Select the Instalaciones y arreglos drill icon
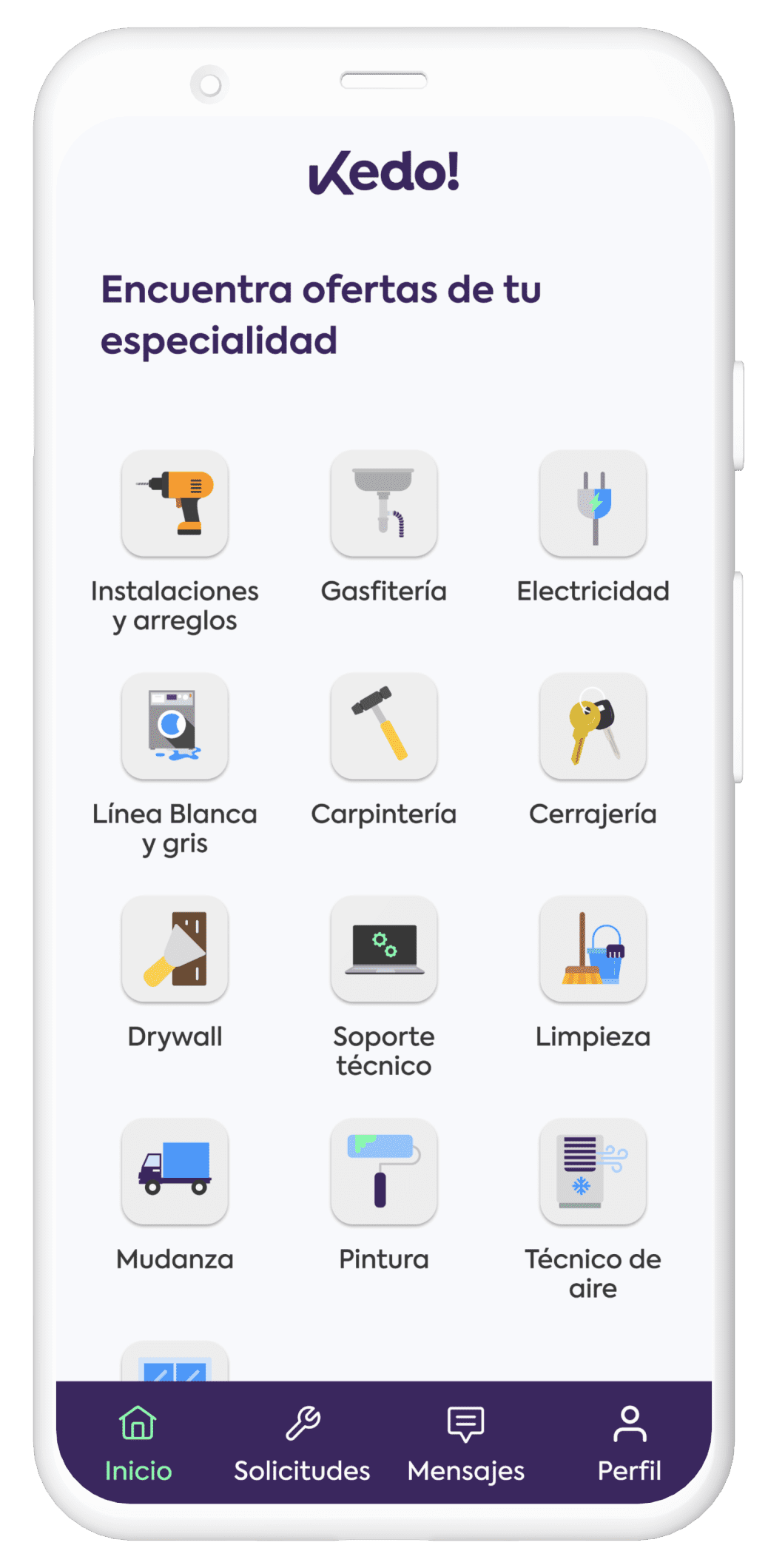This screenshot has height=1568, width=768. click(175, 504)
